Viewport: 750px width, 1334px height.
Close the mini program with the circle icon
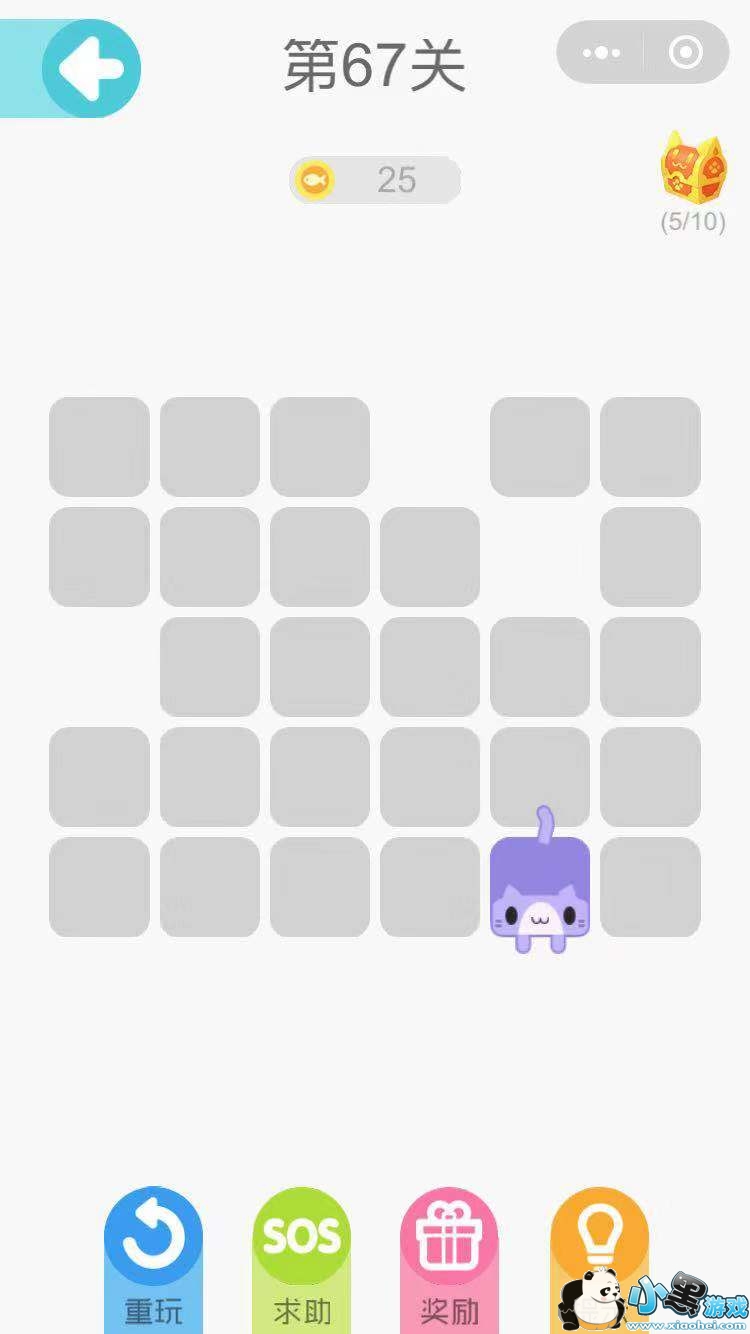click(685, 52)
